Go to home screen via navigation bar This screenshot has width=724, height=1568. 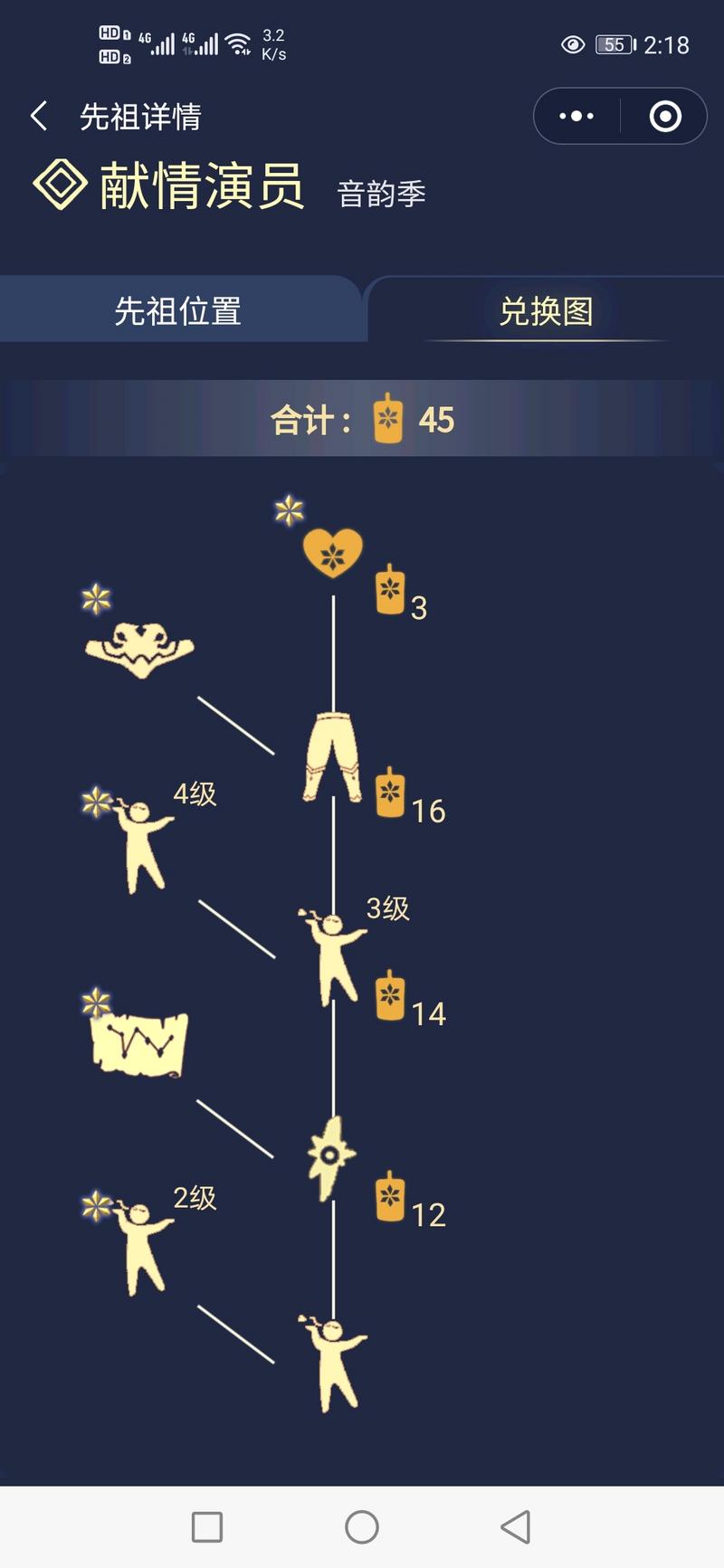click(x=362, y=1527)
